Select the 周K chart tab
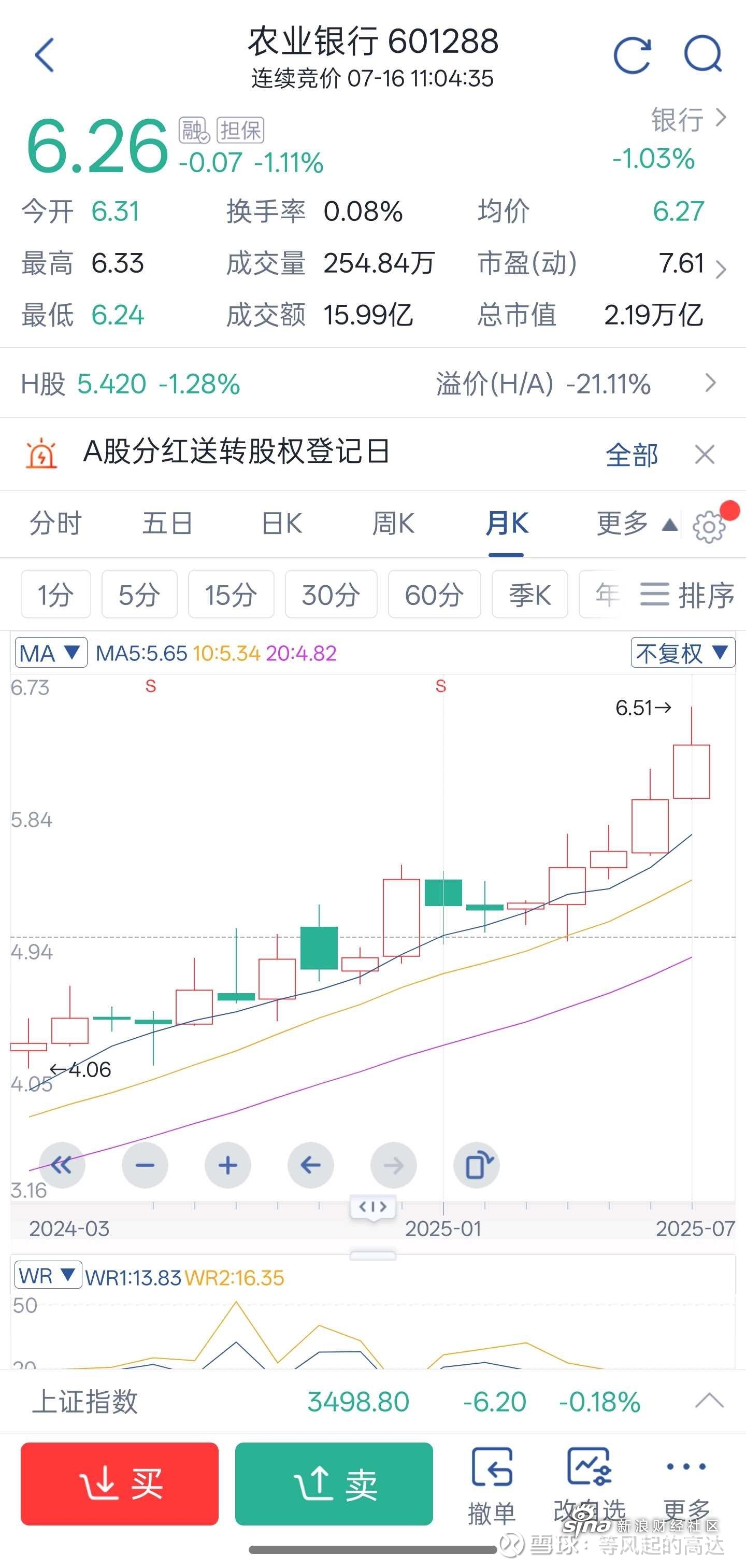 (x=394, y=524)
